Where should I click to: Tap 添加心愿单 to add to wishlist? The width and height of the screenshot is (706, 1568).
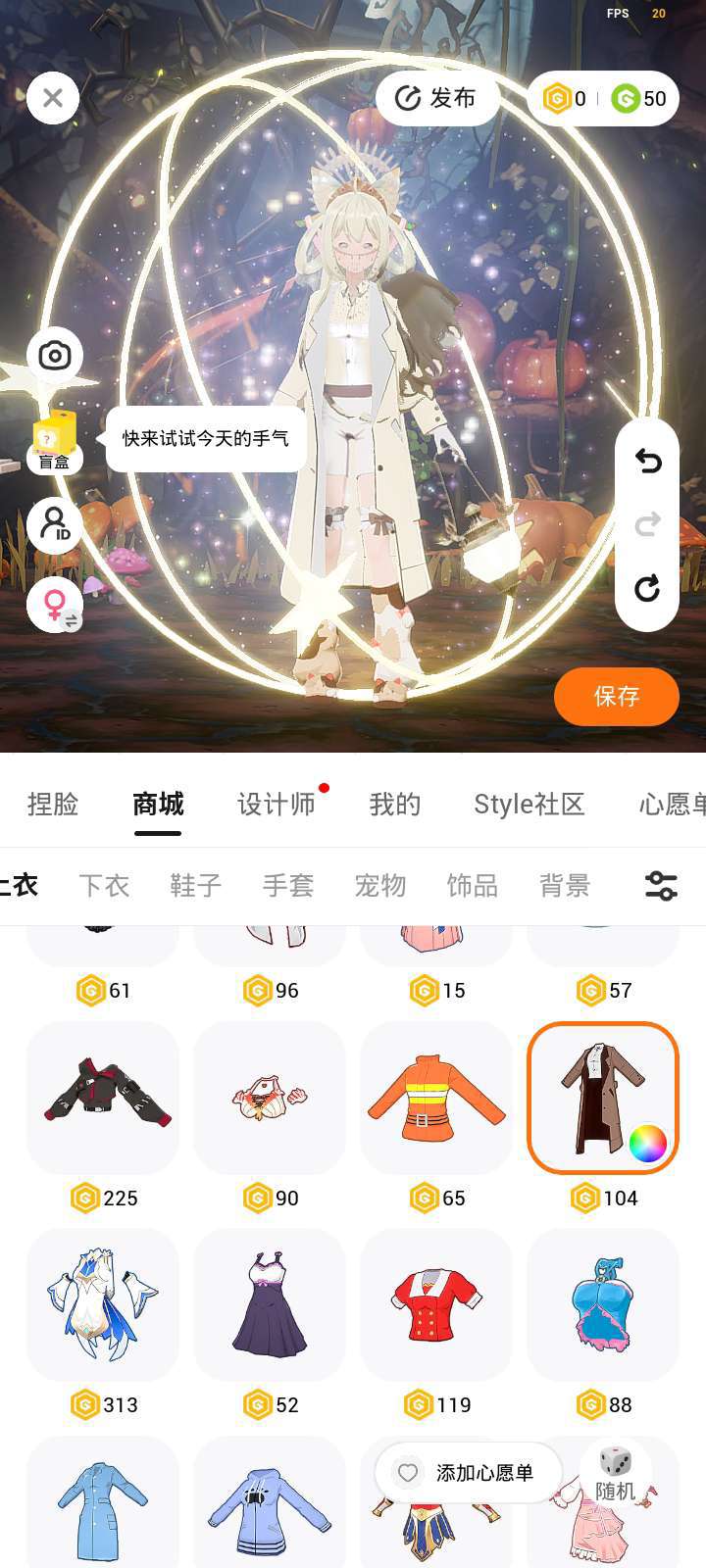pyautogui.click(x=469, y=1473)
